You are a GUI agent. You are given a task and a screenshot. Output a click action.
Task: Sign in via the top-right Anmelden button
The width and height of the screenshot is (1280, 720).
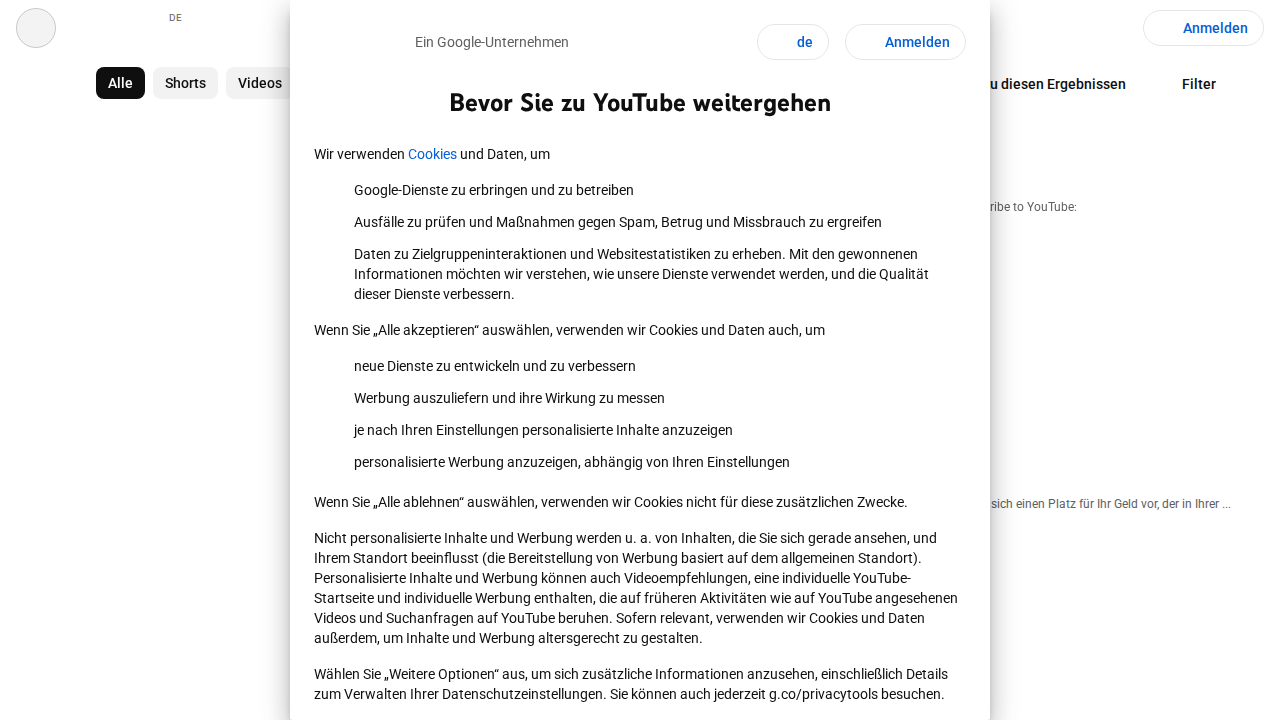(x=1203, y=28)
